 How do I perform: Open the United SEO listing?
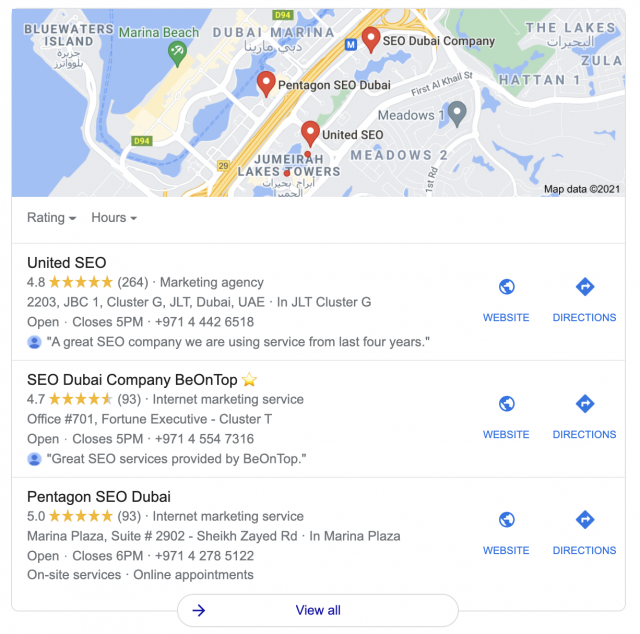coord(67,263)
